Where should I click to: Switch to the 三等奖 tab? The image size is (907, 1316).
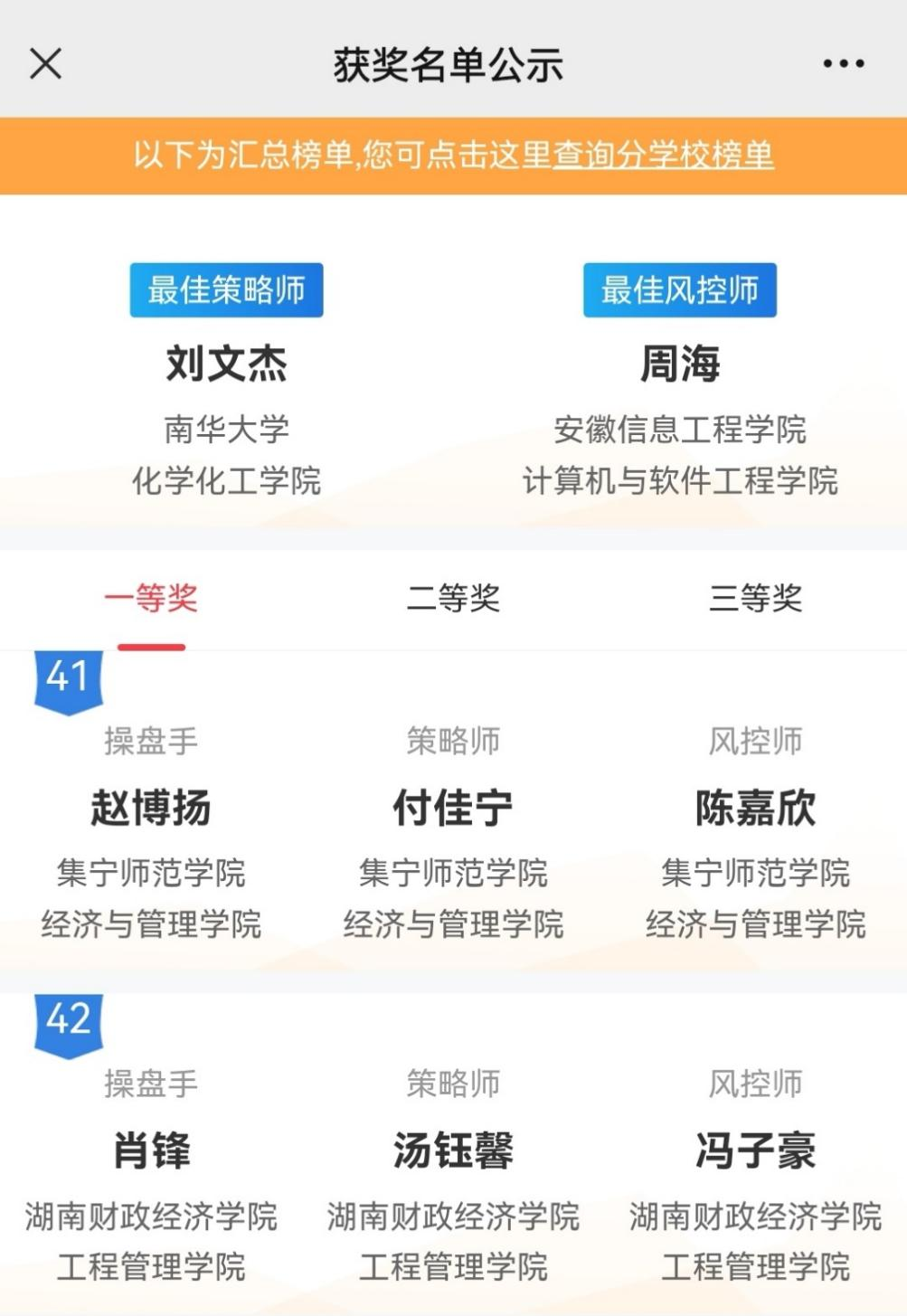755,599
